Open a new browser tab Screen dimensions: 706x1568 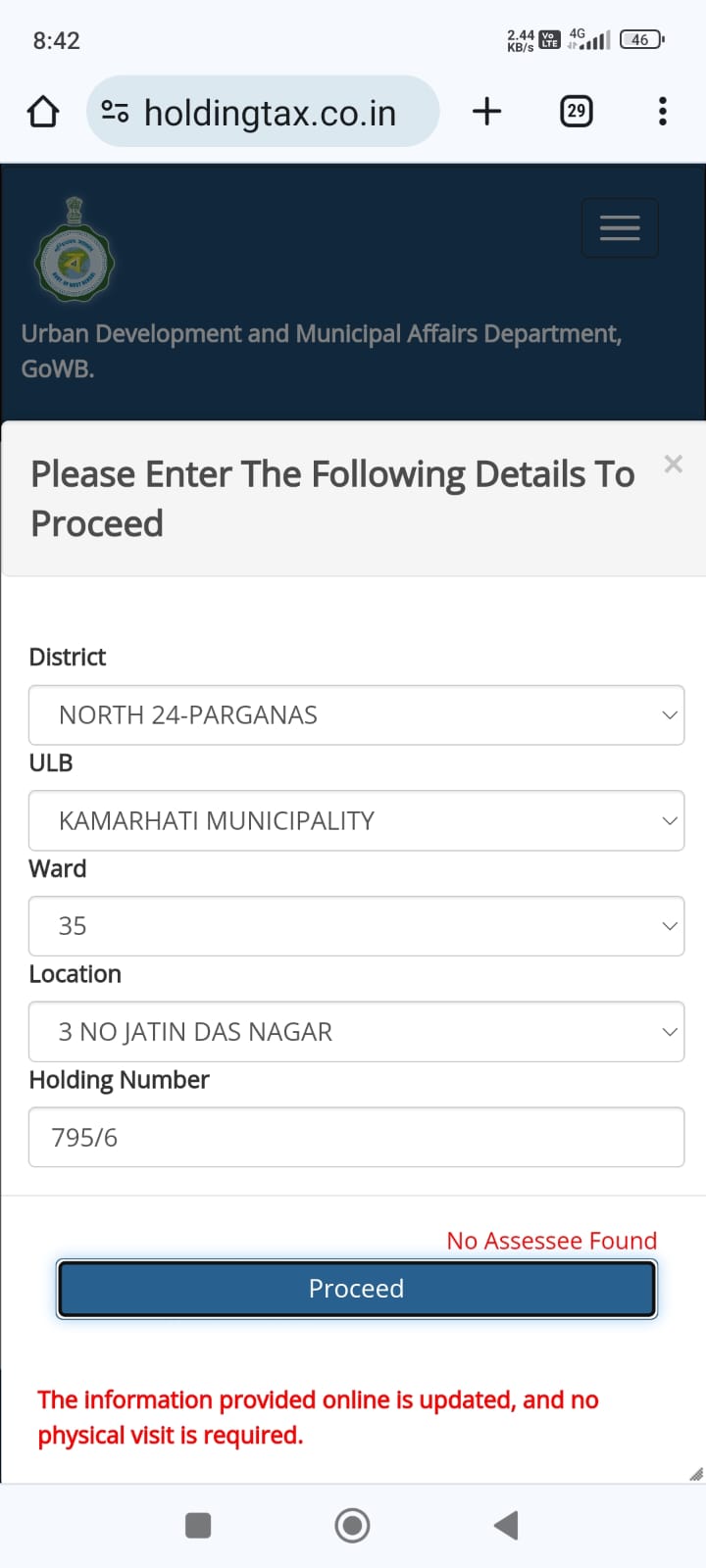click(x=486, y=112)
